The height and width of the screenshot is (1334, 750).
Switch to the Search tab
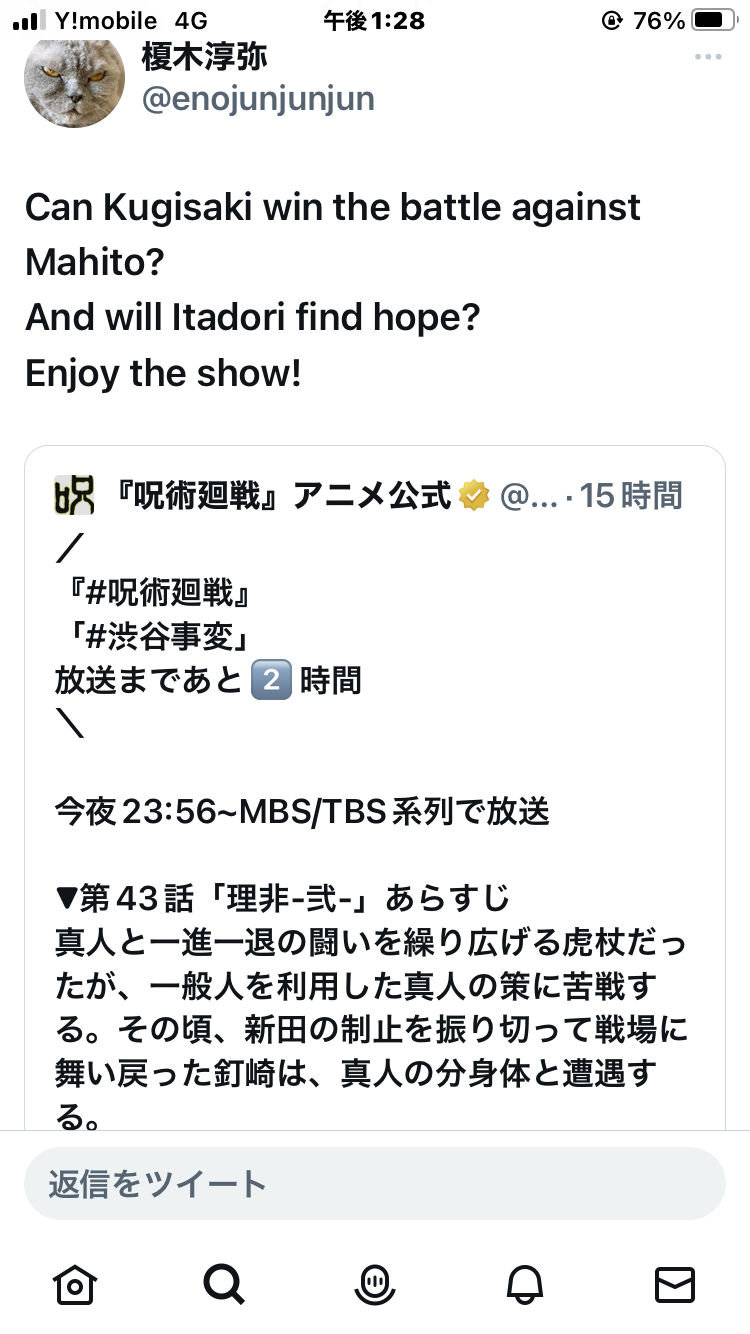click(x=222, y=1284)
